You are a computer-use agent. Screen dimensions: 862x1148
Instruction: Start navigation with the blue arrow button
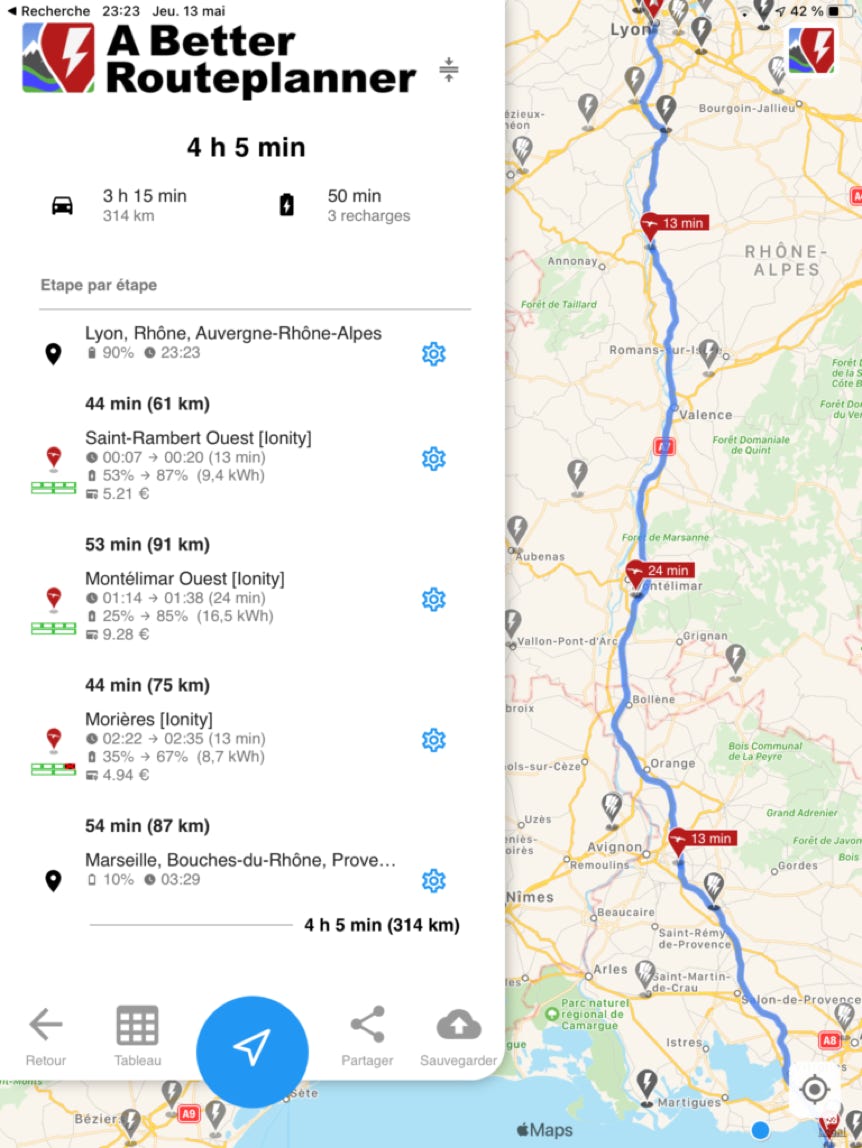252,1048
